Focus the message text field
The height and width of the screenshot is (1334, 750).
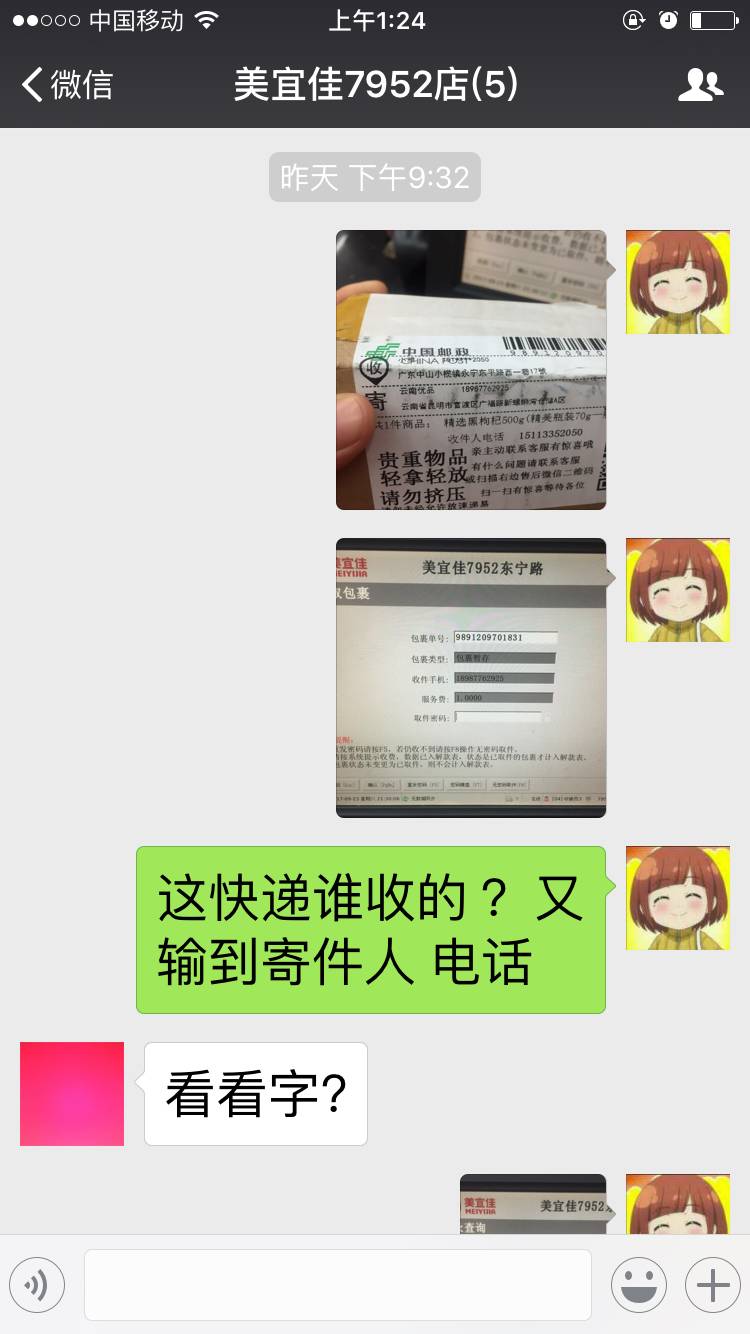coord(337,1285)
